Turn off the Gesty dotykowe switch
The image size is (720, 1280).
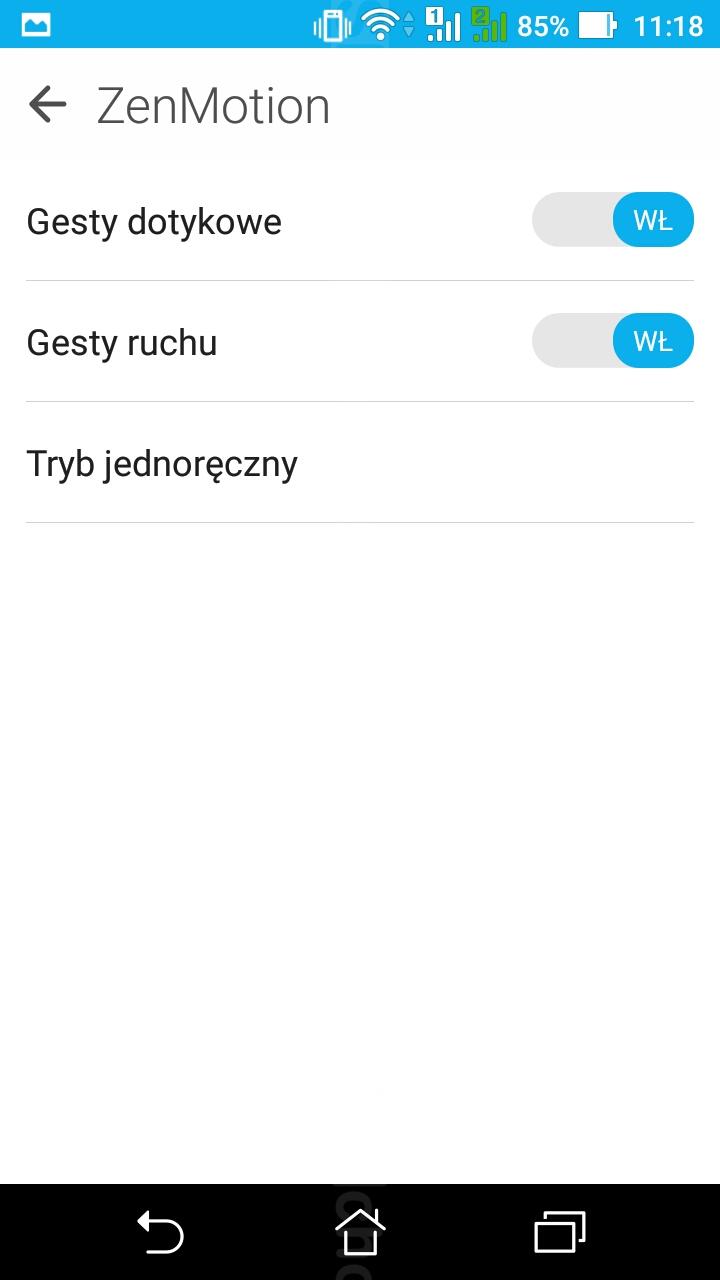click(612, 220)
